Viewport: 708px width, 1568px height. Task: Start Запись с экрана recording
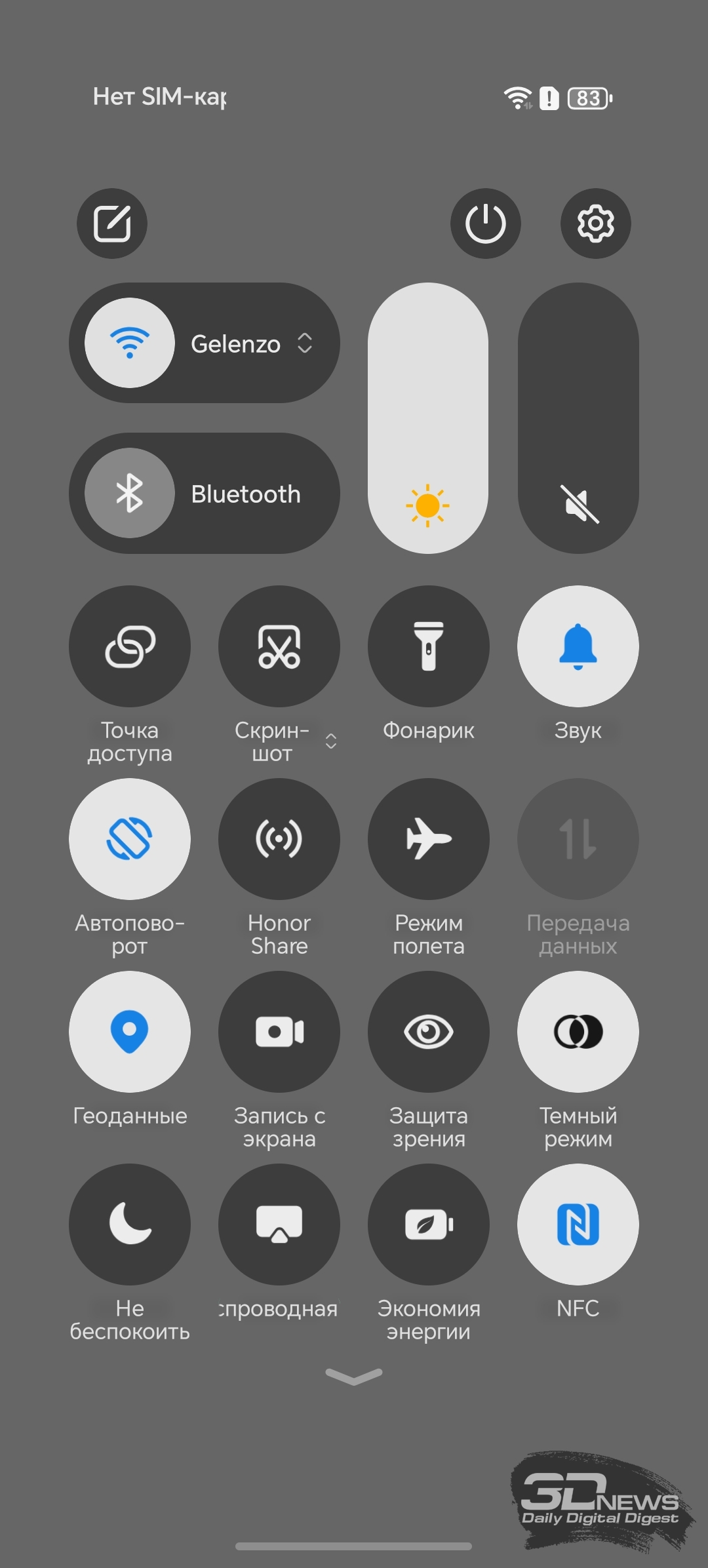click(279, 1032)
